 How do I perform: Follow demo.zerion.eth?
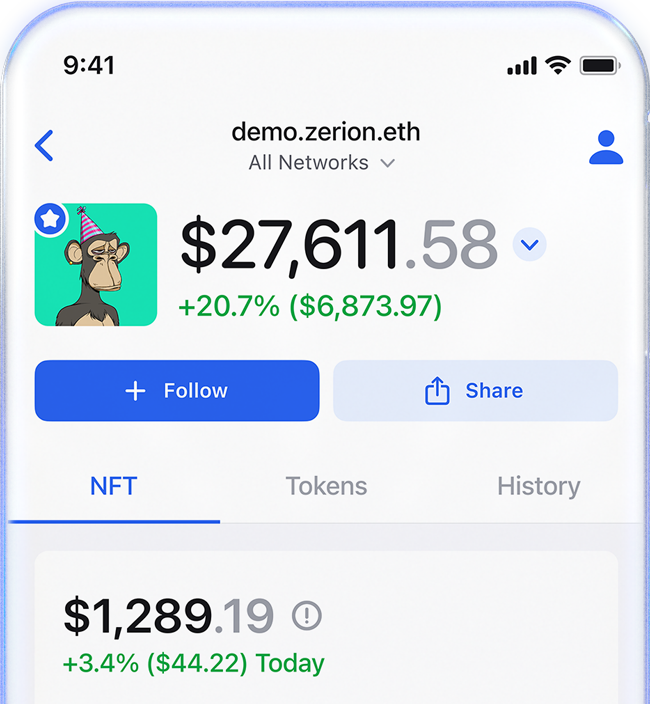coord(177,391)
